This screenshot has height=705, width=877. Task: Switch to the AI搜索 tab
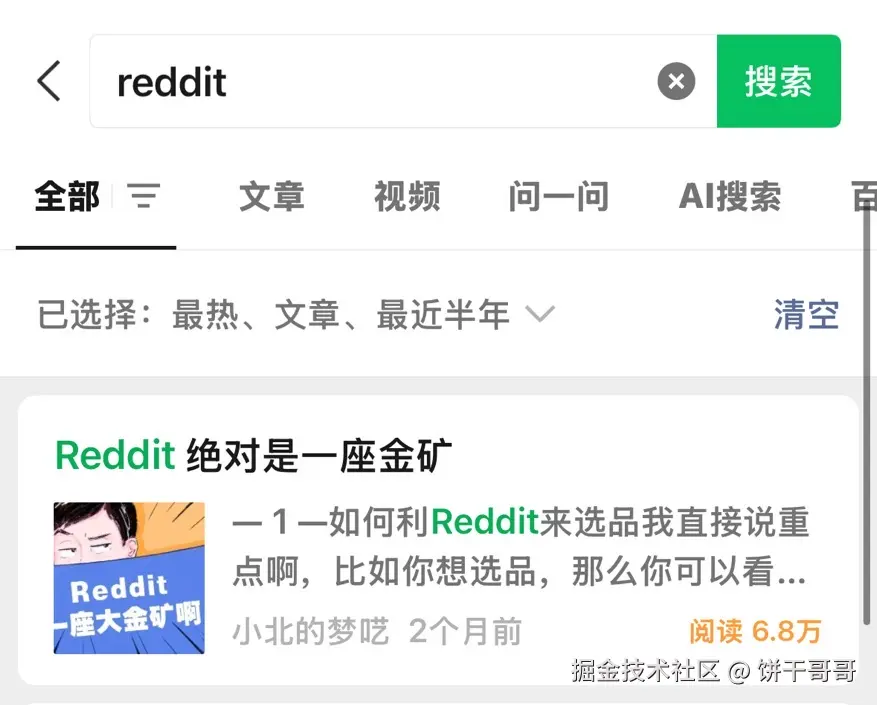click(x=730, y=197)
